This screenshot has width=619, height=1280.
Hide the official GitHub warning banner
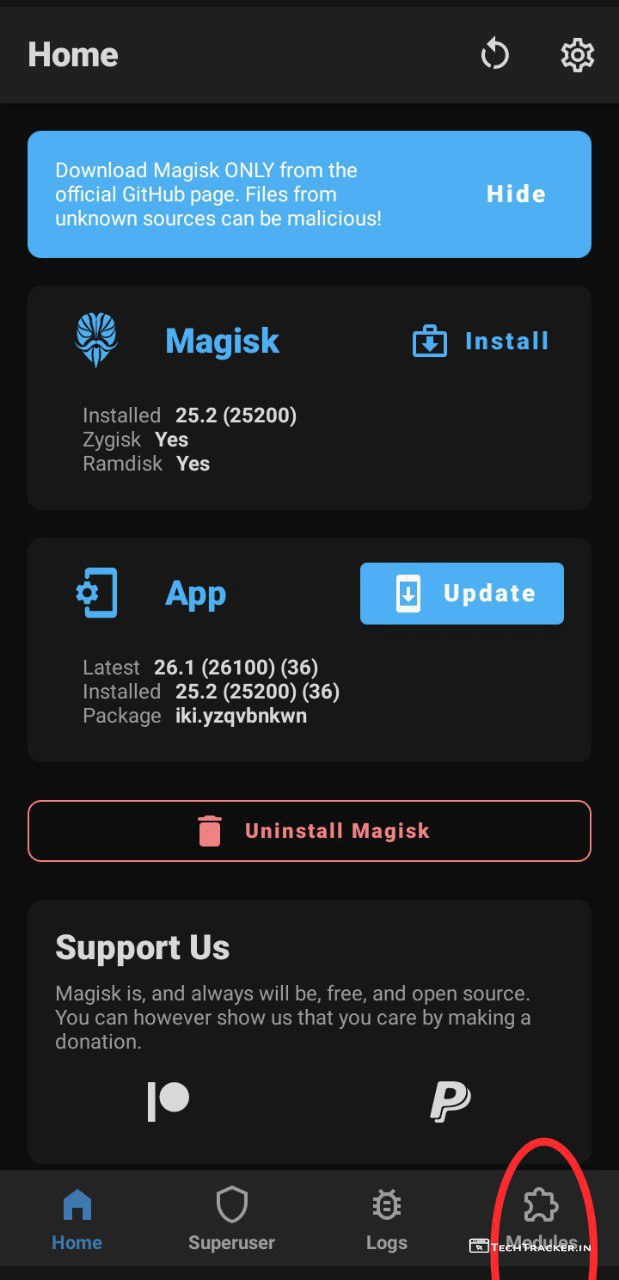(x=516, y=194)
